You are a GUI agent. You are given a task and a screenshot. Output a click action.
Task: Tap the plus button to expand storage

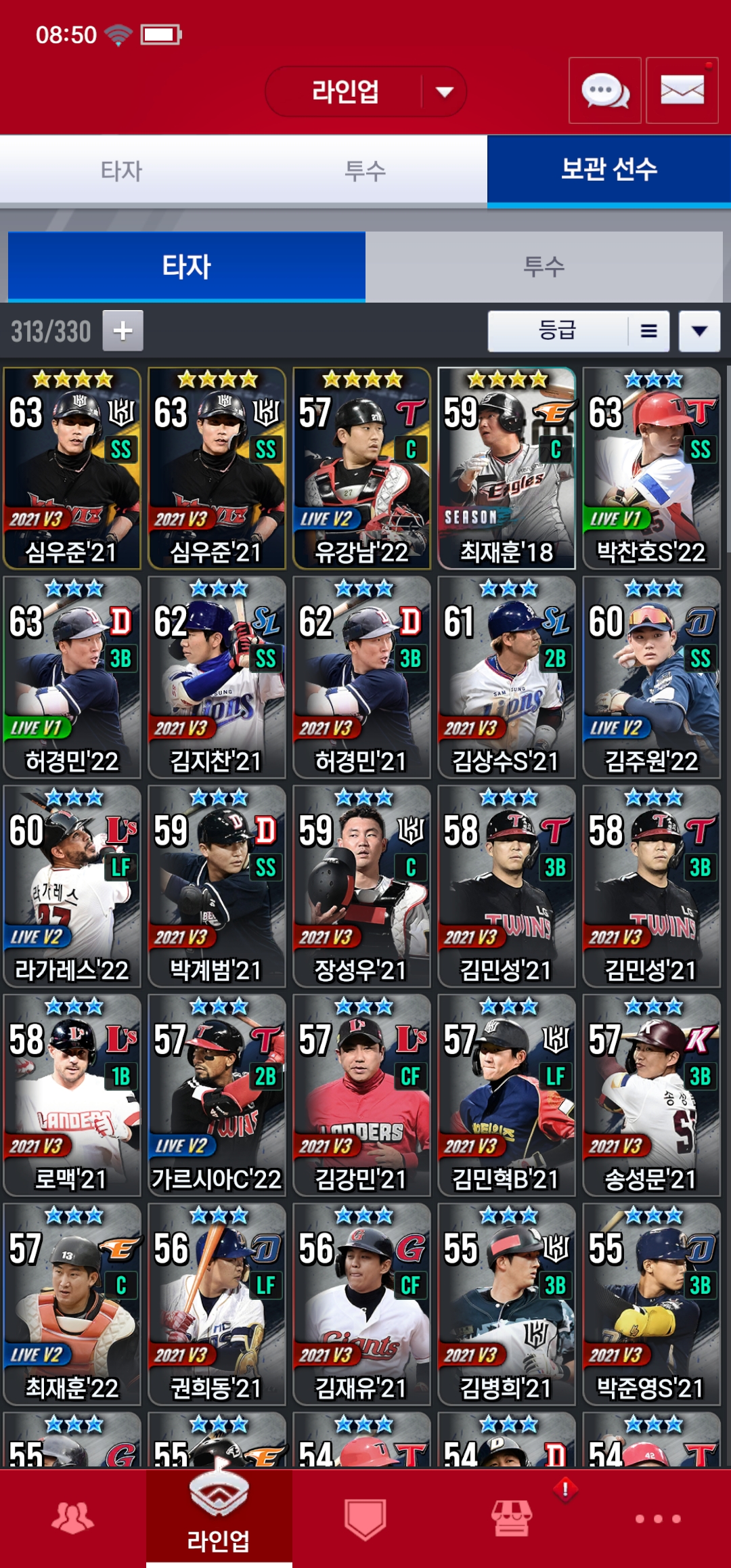[123, 331]
